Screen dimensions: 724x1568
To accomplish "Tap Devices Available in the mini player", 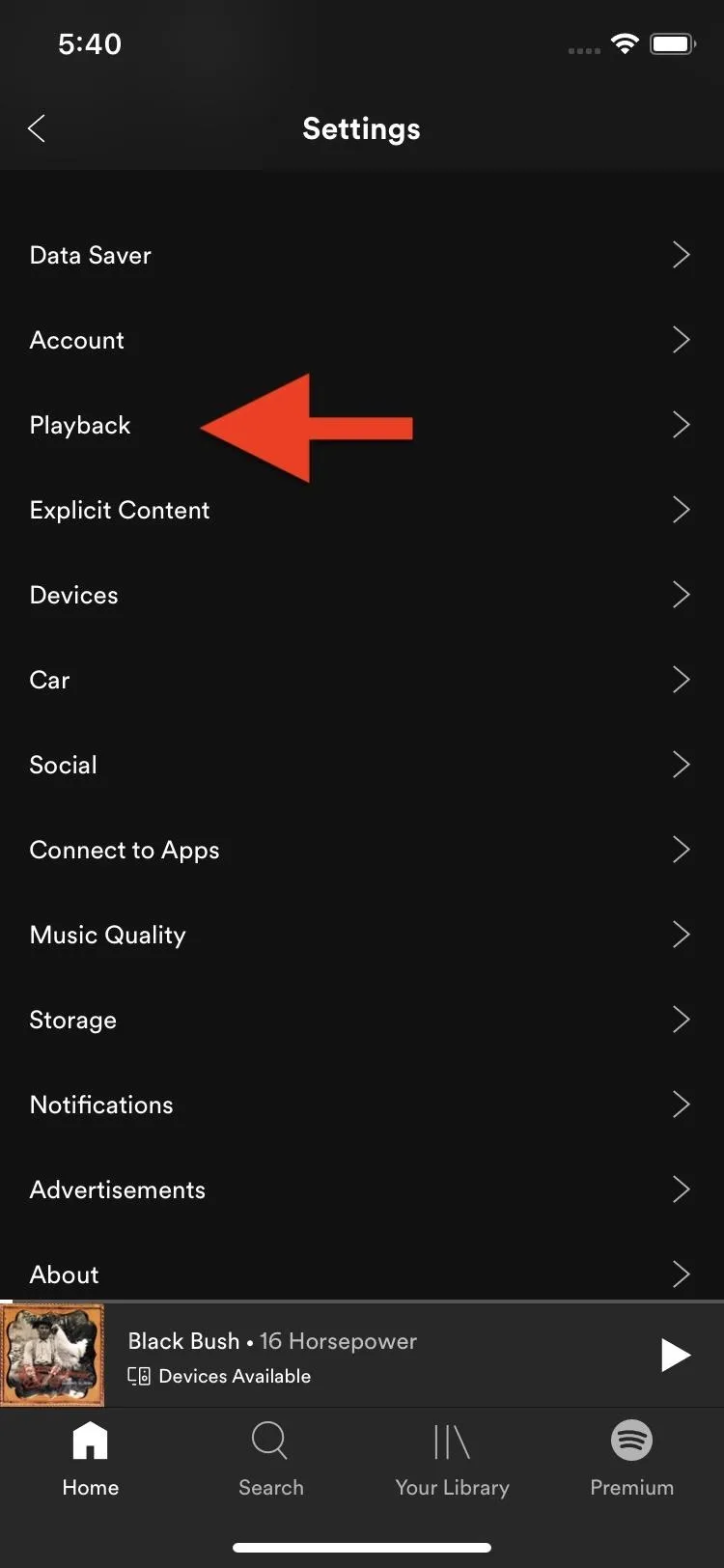I will [x=219, y=1376].
